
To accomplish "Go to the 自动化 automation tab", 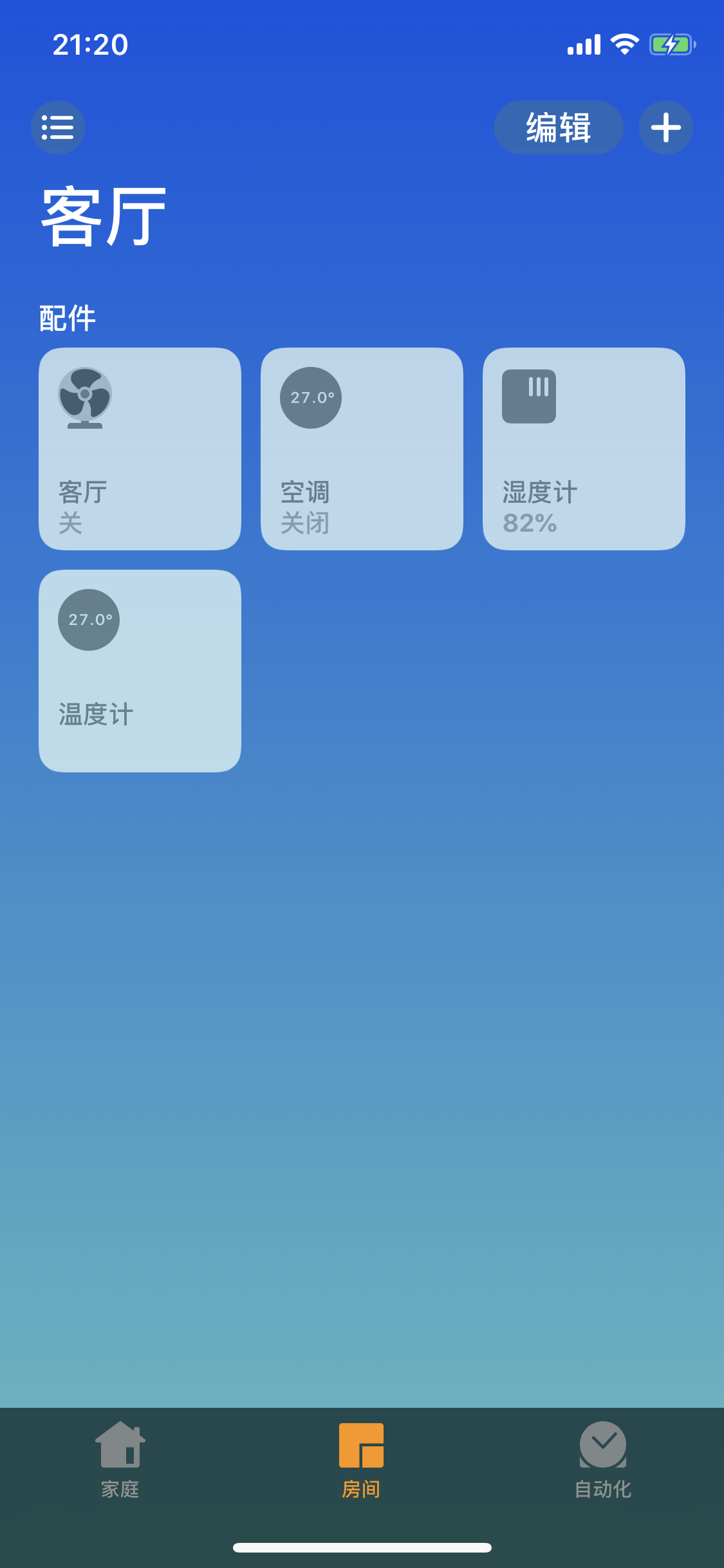I will (x=602, y=1459).
